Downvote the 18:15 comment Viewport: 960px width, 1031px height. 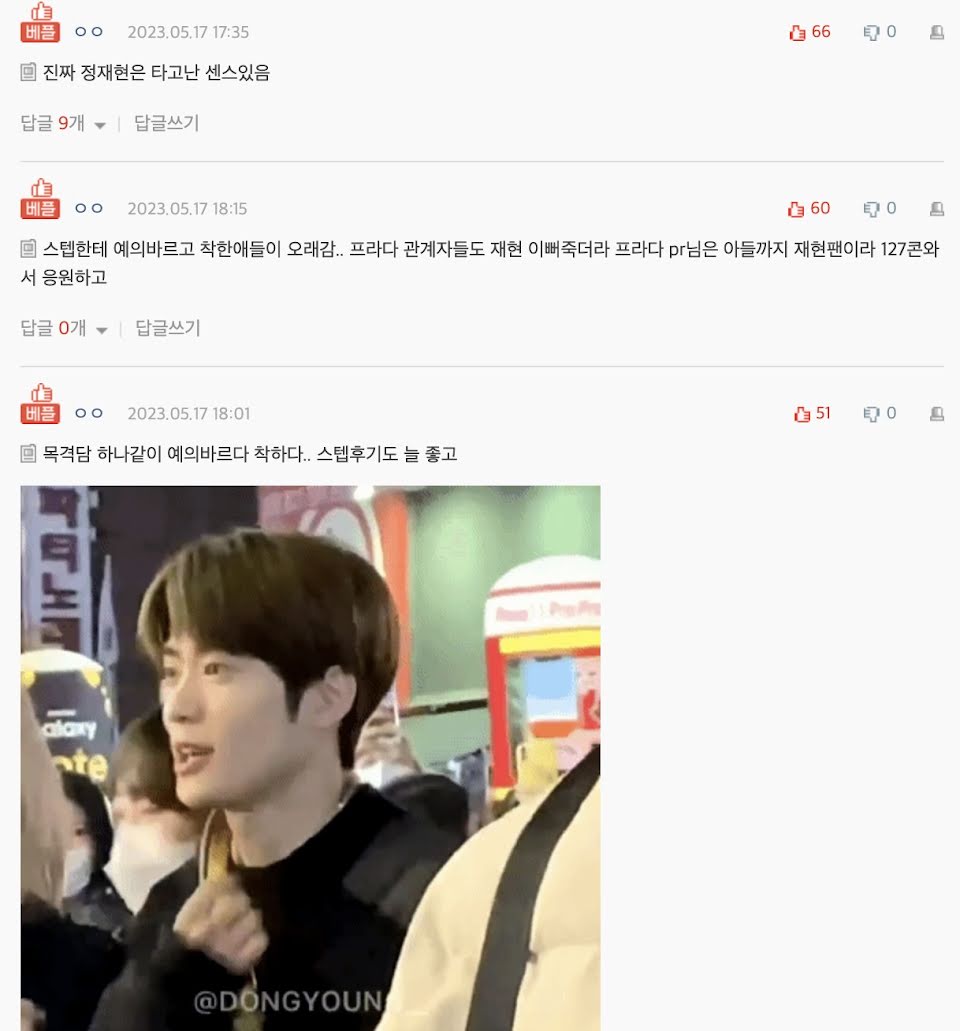[880, 208]
